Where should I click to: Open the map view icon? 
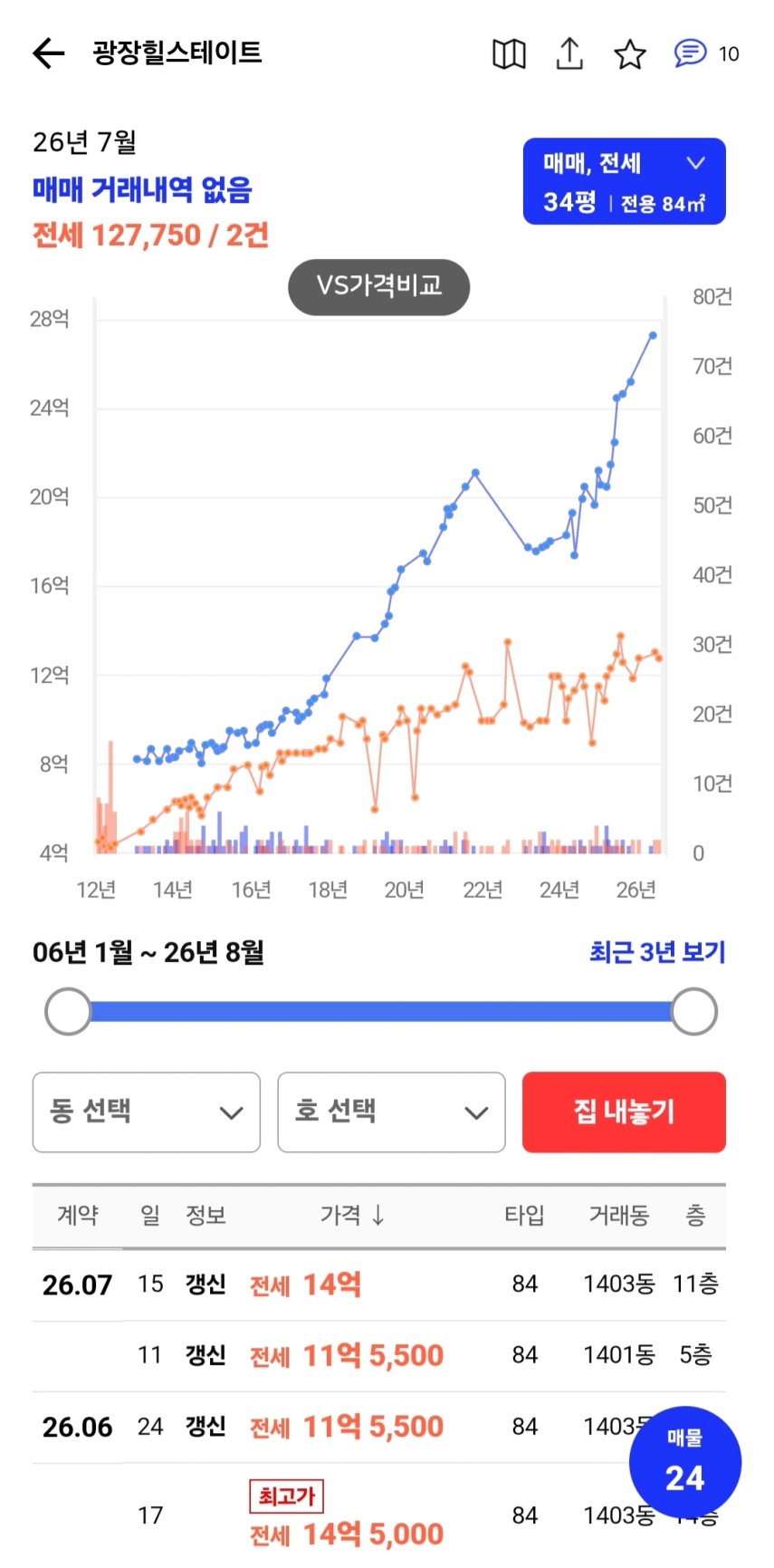point(509,54)
